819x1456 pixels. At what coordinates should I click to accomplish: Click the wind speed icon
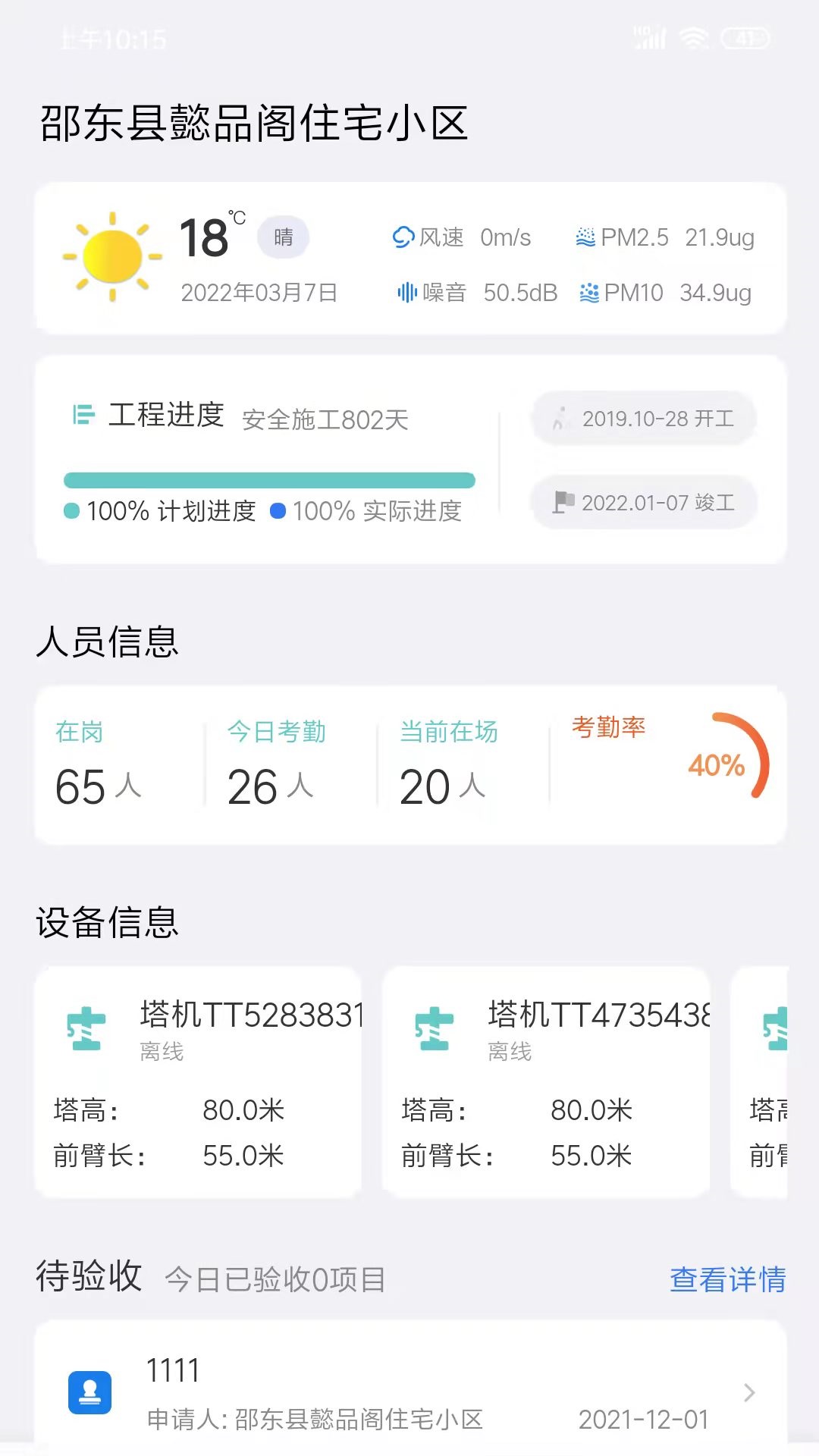coord(403,237)
